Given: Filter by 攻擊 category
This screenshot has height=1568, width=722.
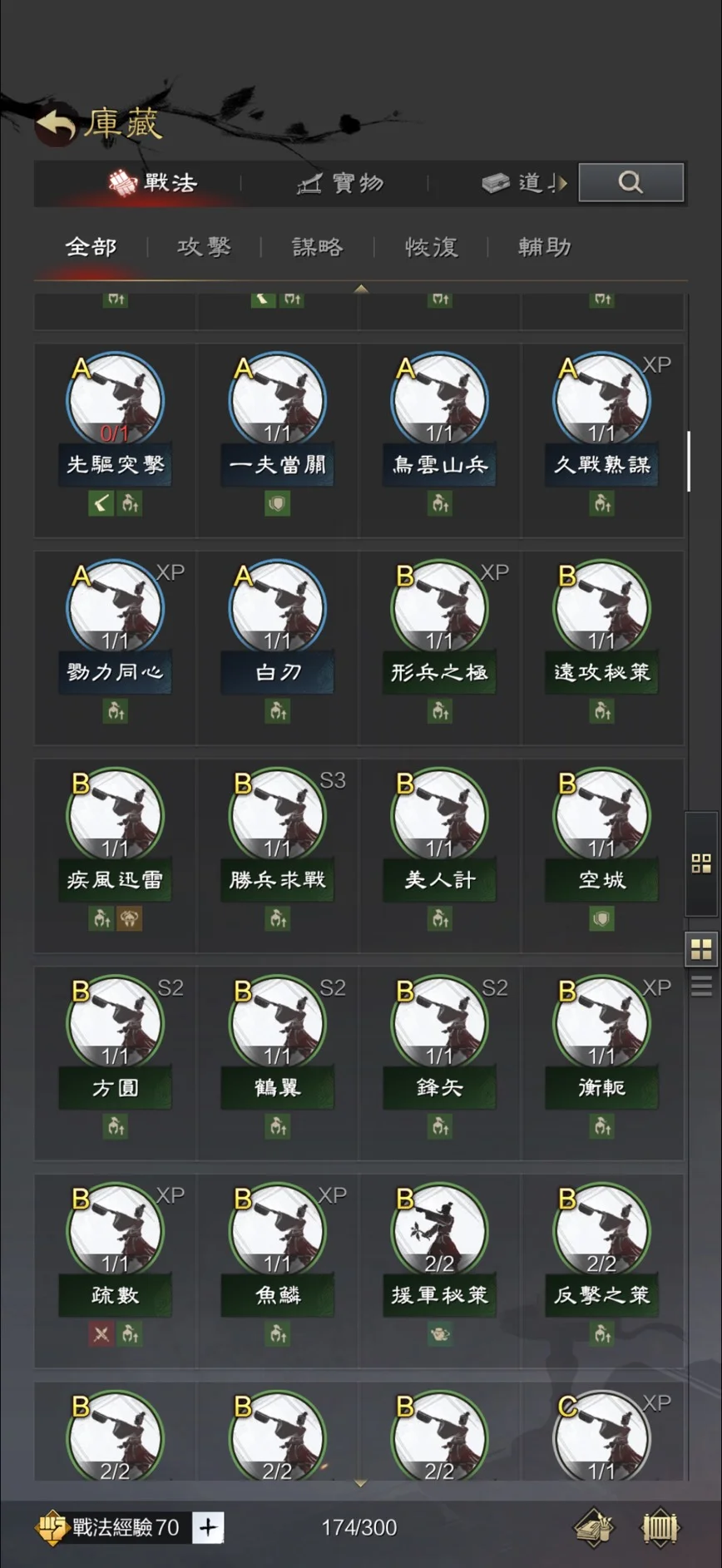Looking at the screenshot, I should coord(204,247).
